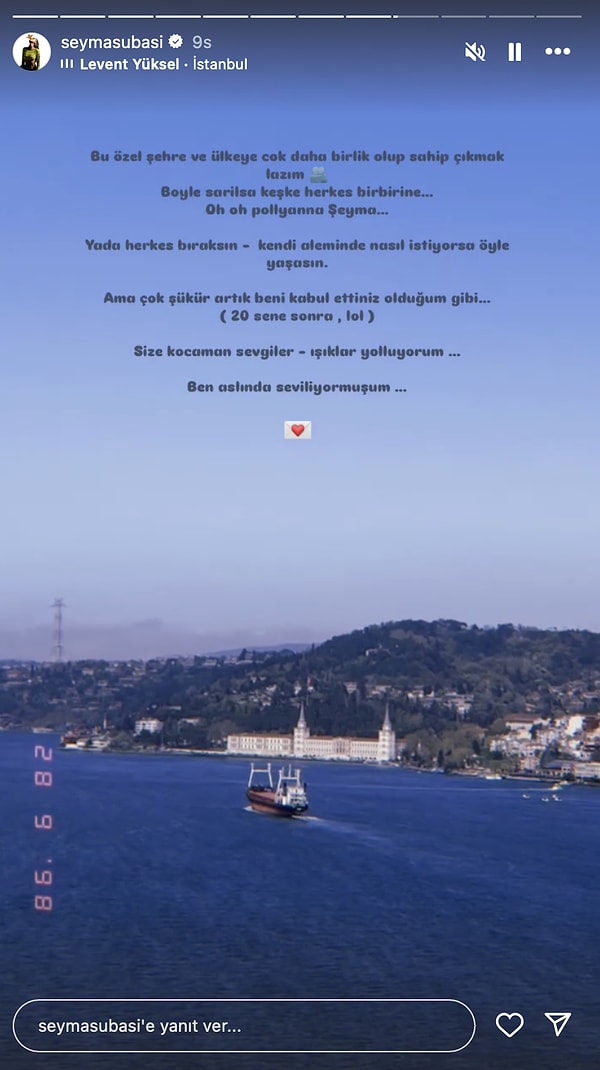Open the three-dot overflow menu
The width and height of the screenshot is (600, 1070).
(557, 52)
